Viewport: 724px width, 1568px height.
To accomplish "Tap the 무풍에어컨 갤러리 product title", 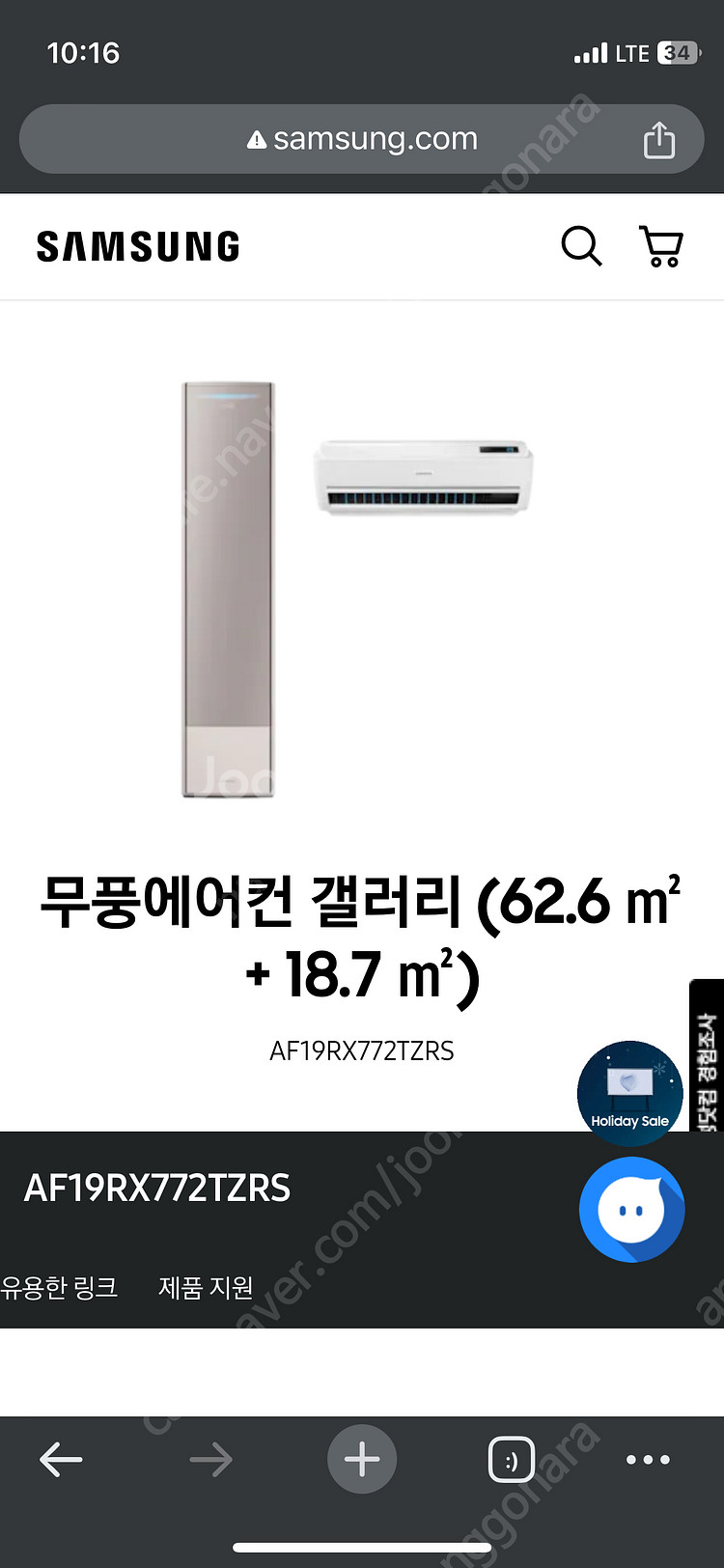I will point(361,927).
